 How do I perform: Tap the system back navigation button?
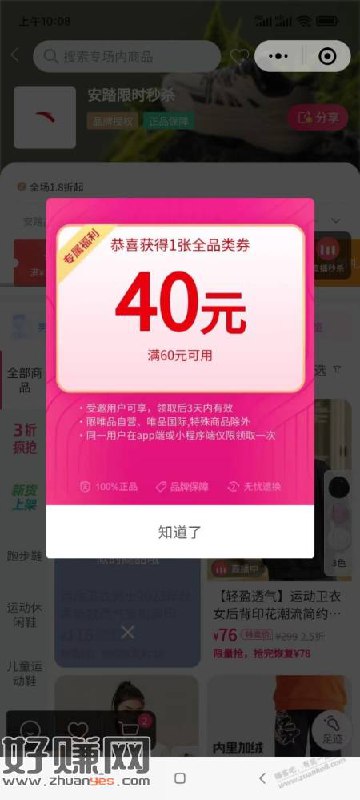(x=262, y=779)
